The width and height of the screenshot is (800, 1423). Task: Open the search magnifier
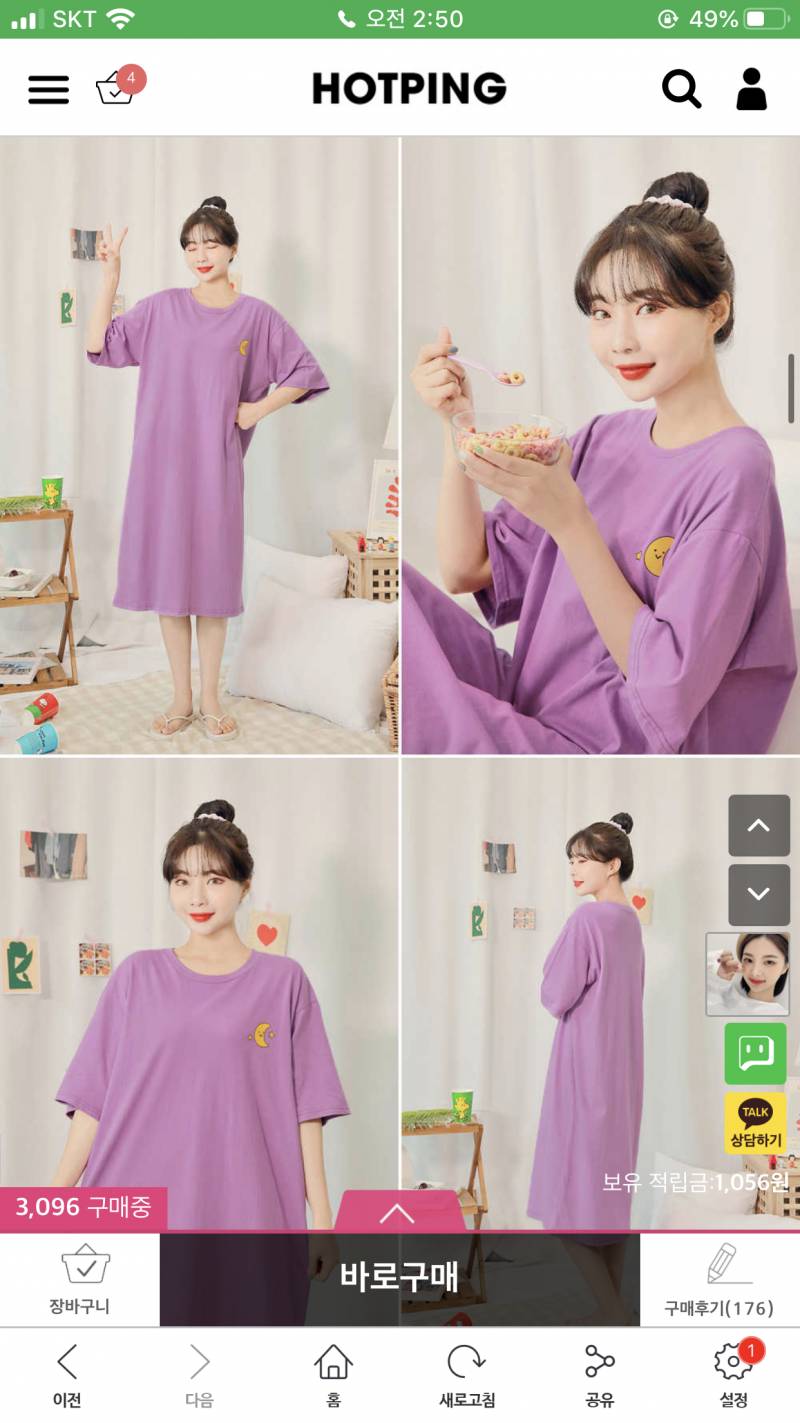point(681,89)
